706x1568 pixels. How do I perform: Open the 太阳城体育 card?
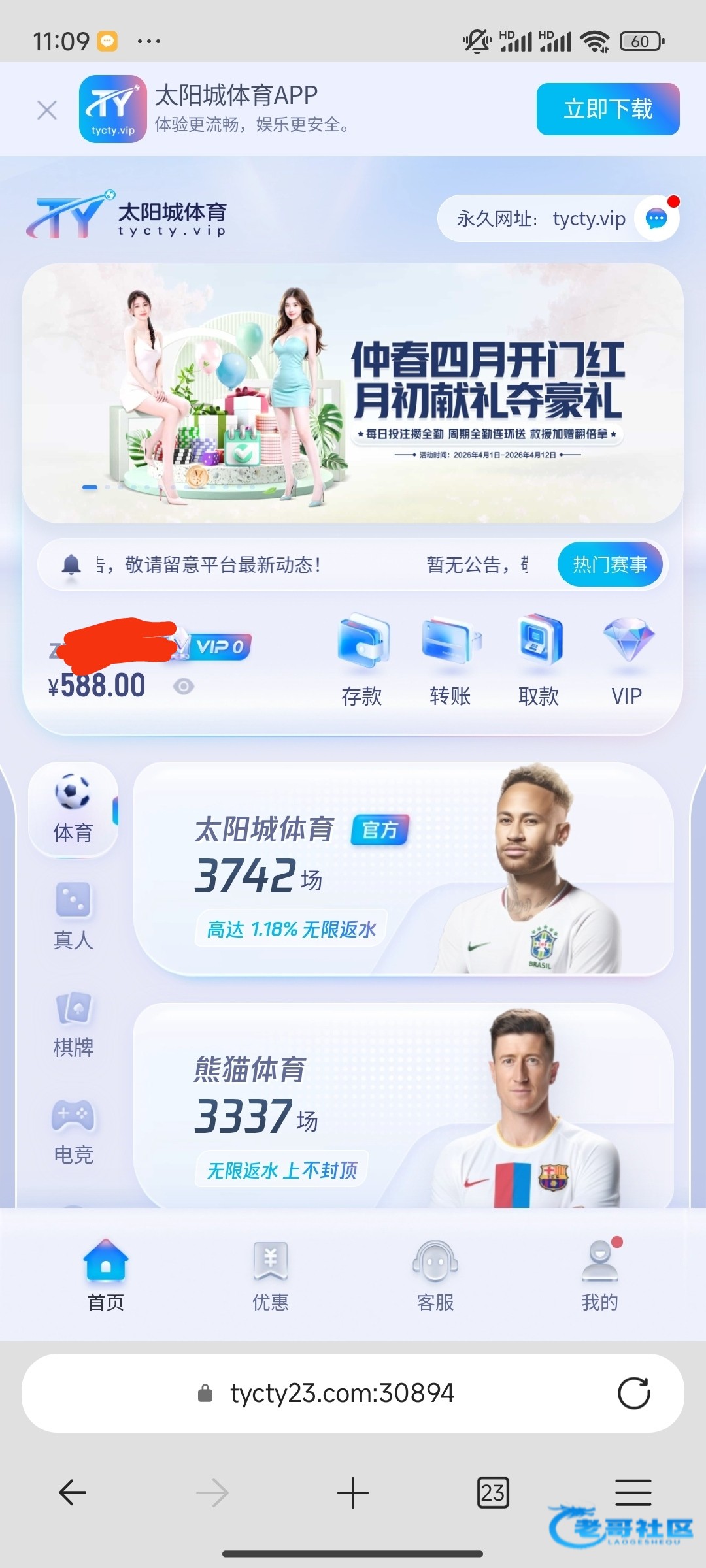(403, 869)
